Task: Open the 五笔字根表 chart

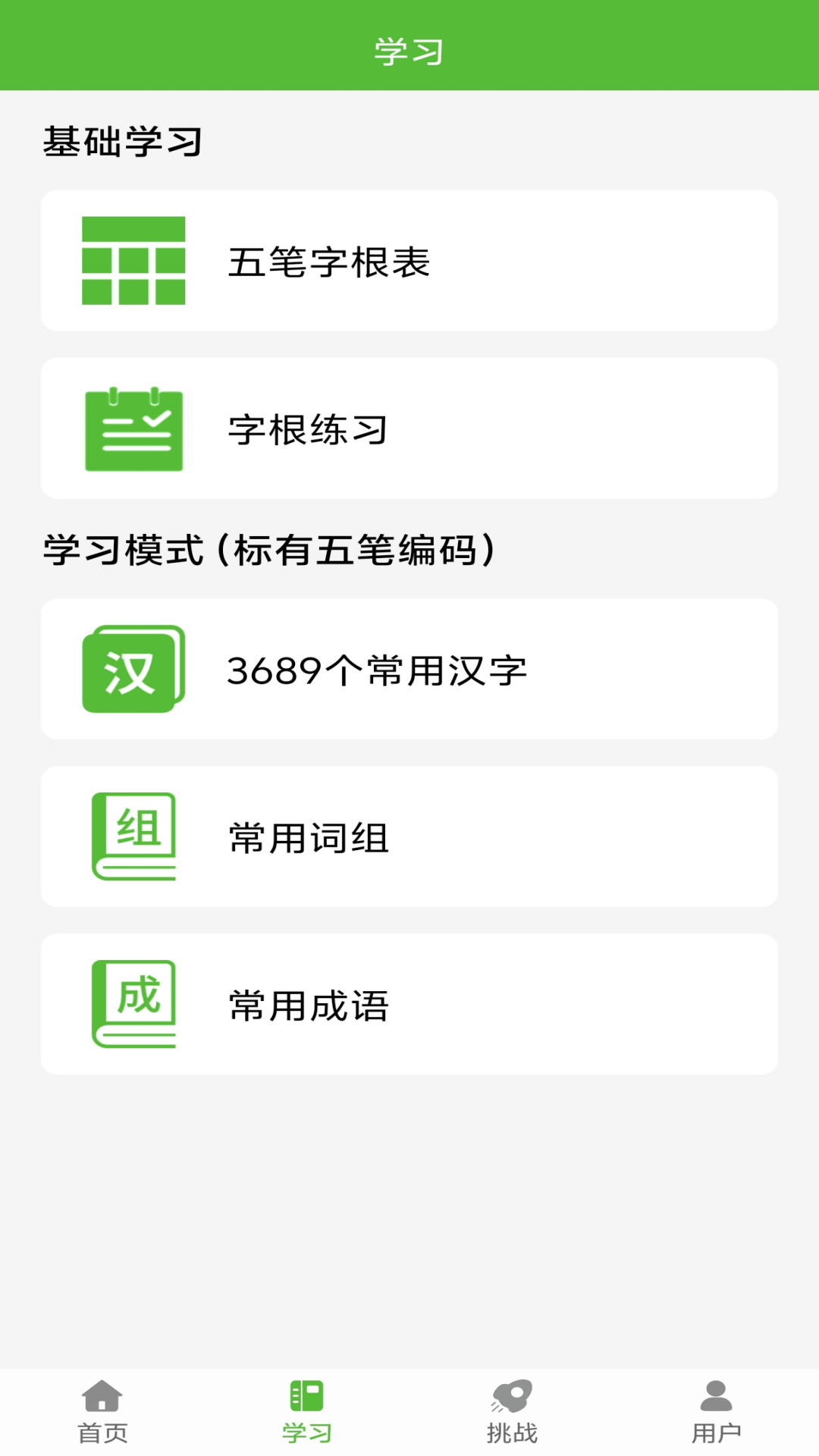Action: coord(409,262)
